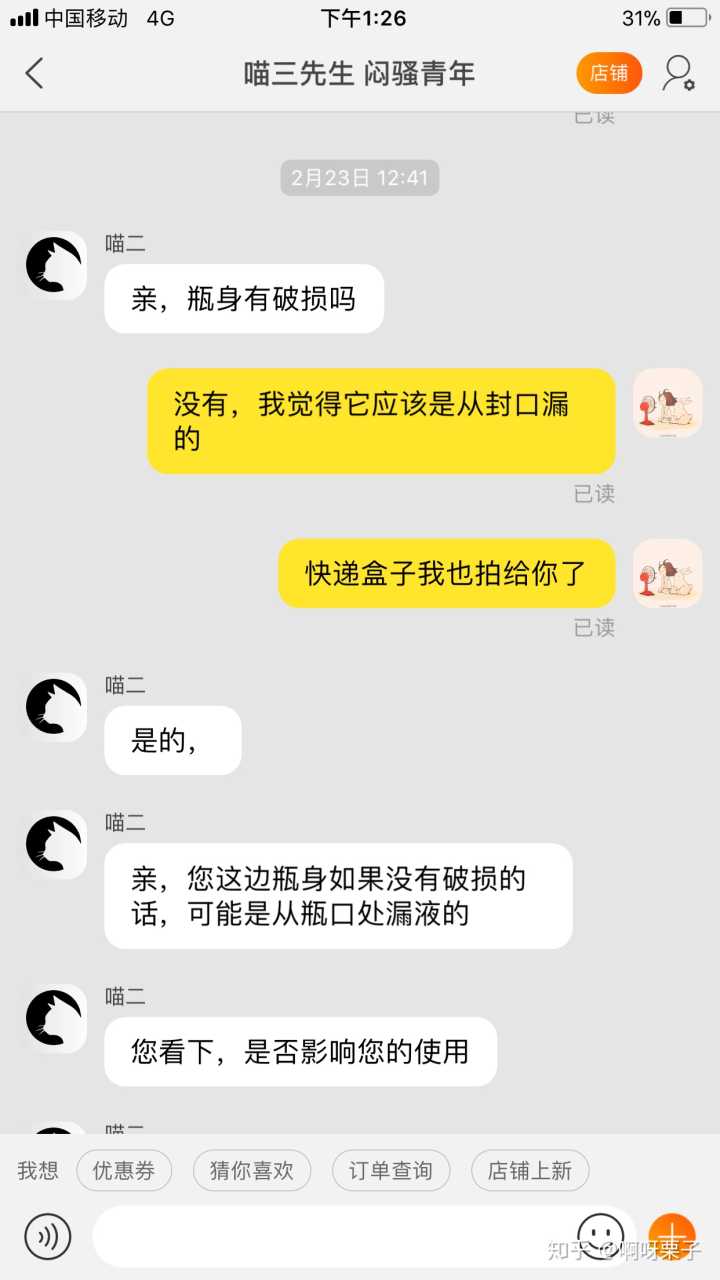The height and width of the screenshot is (1280, 720).
Task: Go back using the top-left arrow
Action: point(35,73)
